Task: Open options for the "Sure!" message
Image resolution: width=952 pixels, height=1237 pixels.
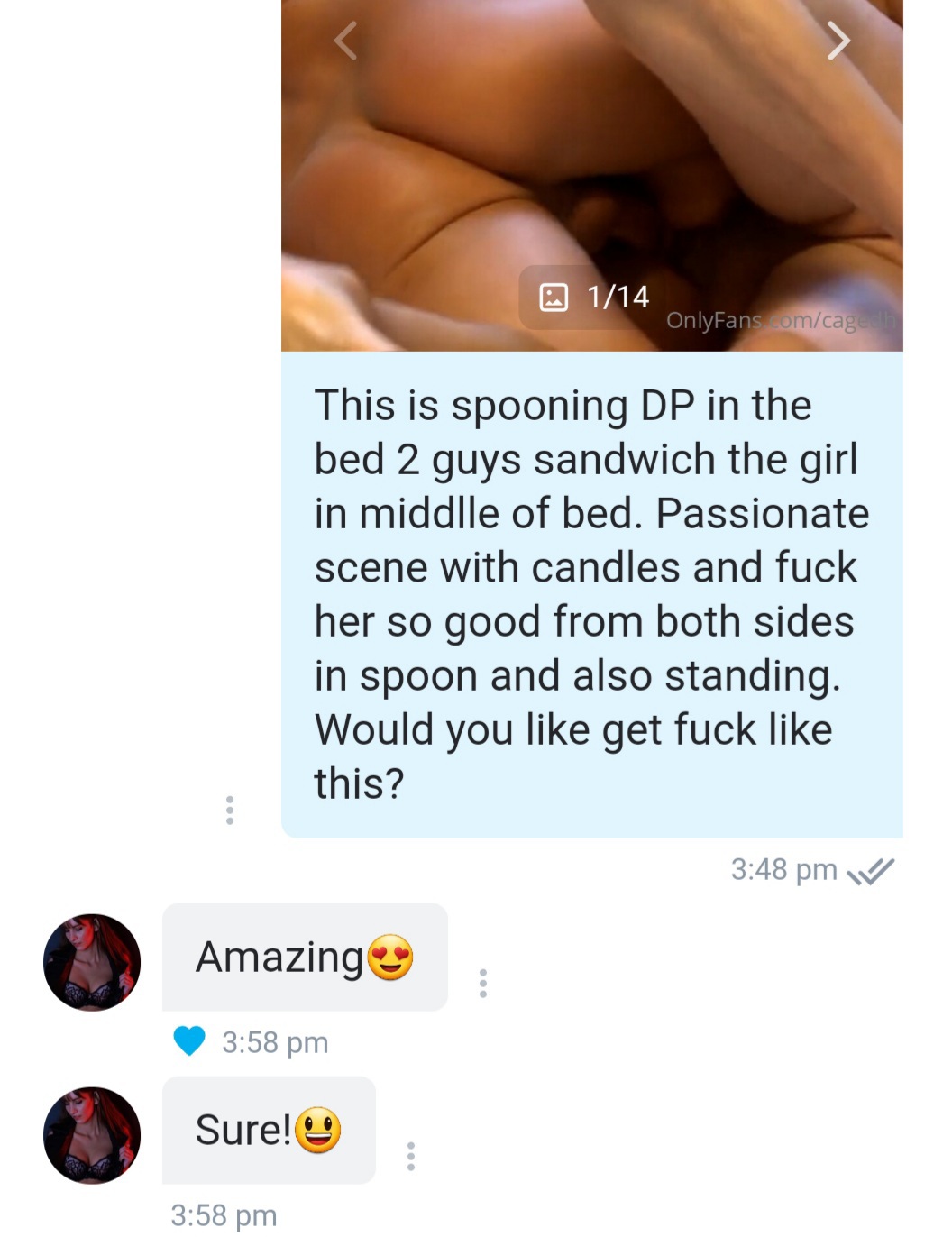Action: (x=411, y=1156)
